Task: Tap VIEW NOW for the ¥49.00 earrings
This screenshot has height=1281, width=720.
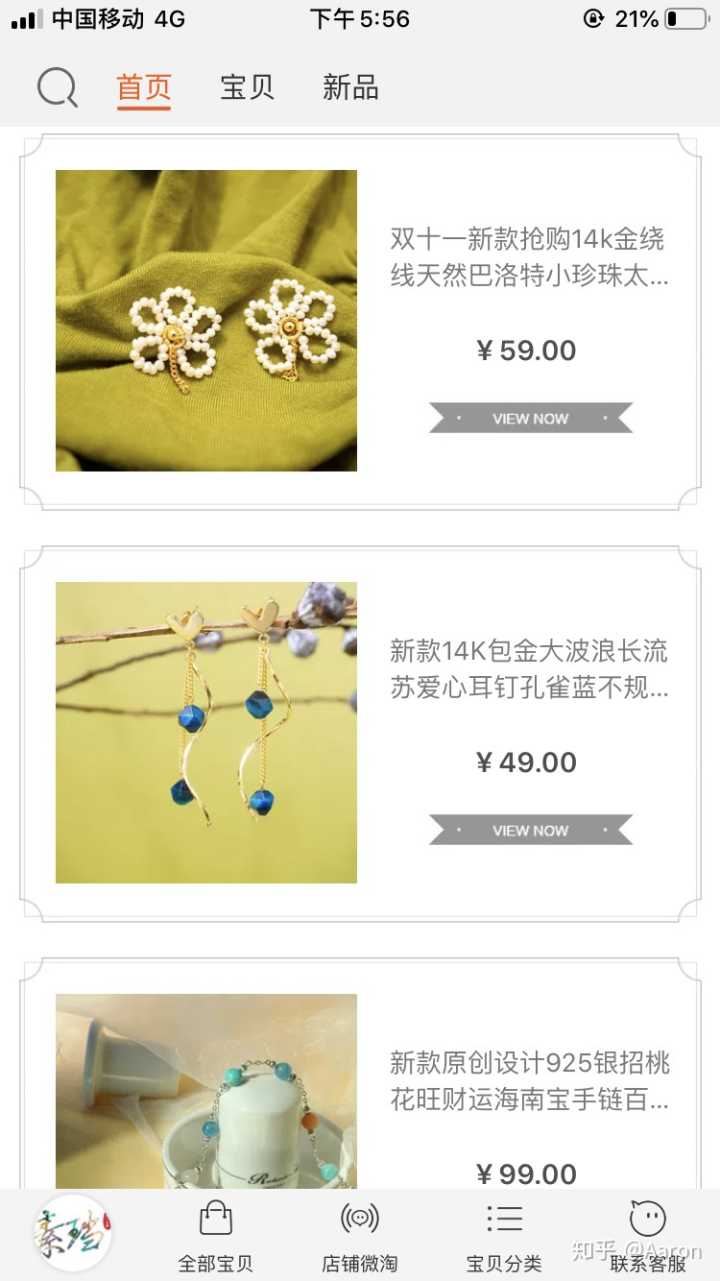Action: [x=531, y=830]
